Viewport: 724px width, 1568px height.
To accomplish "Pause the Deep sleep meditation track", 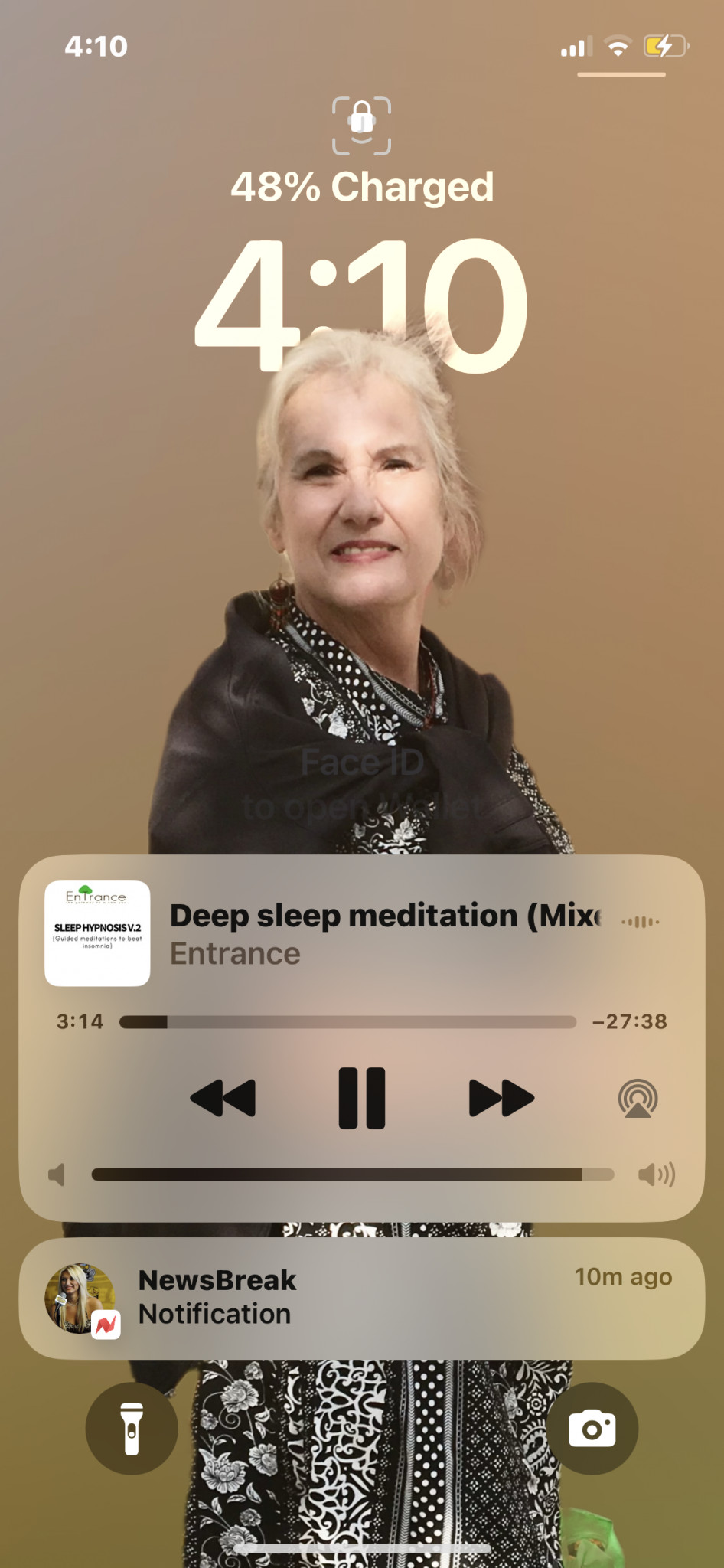I will (361, 1098).
